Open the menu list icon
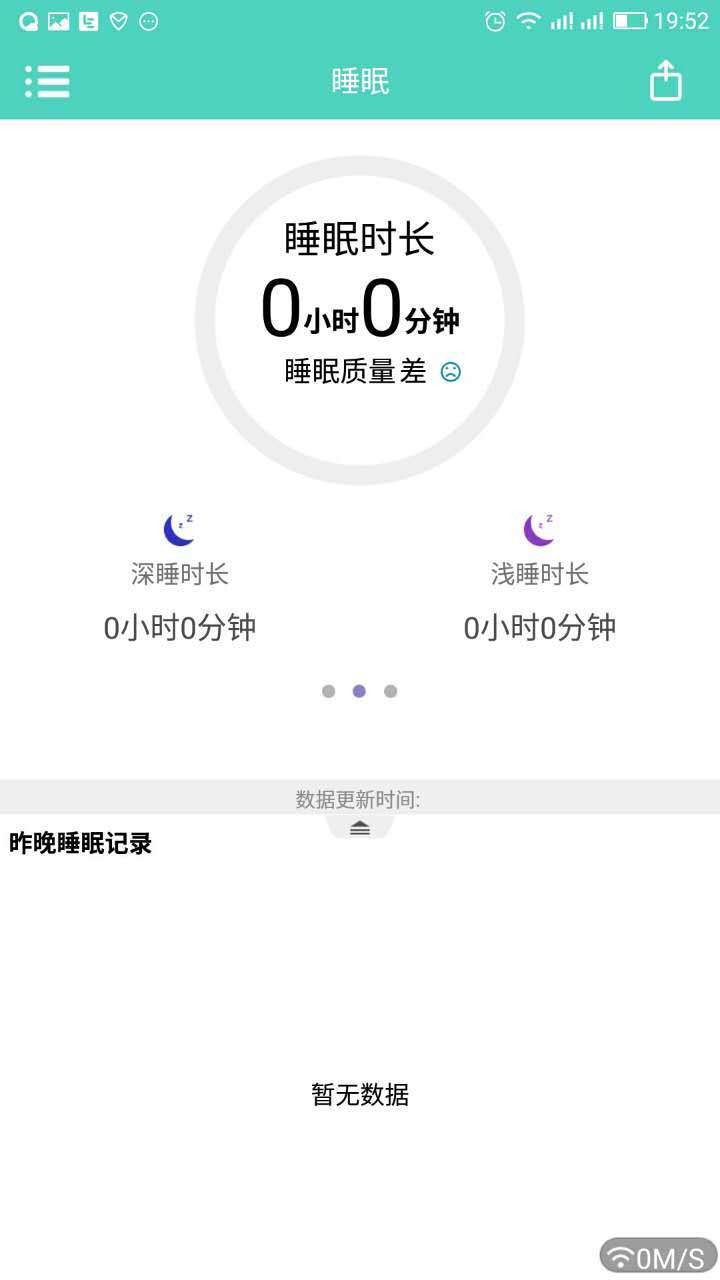 [x=47, y=81]
